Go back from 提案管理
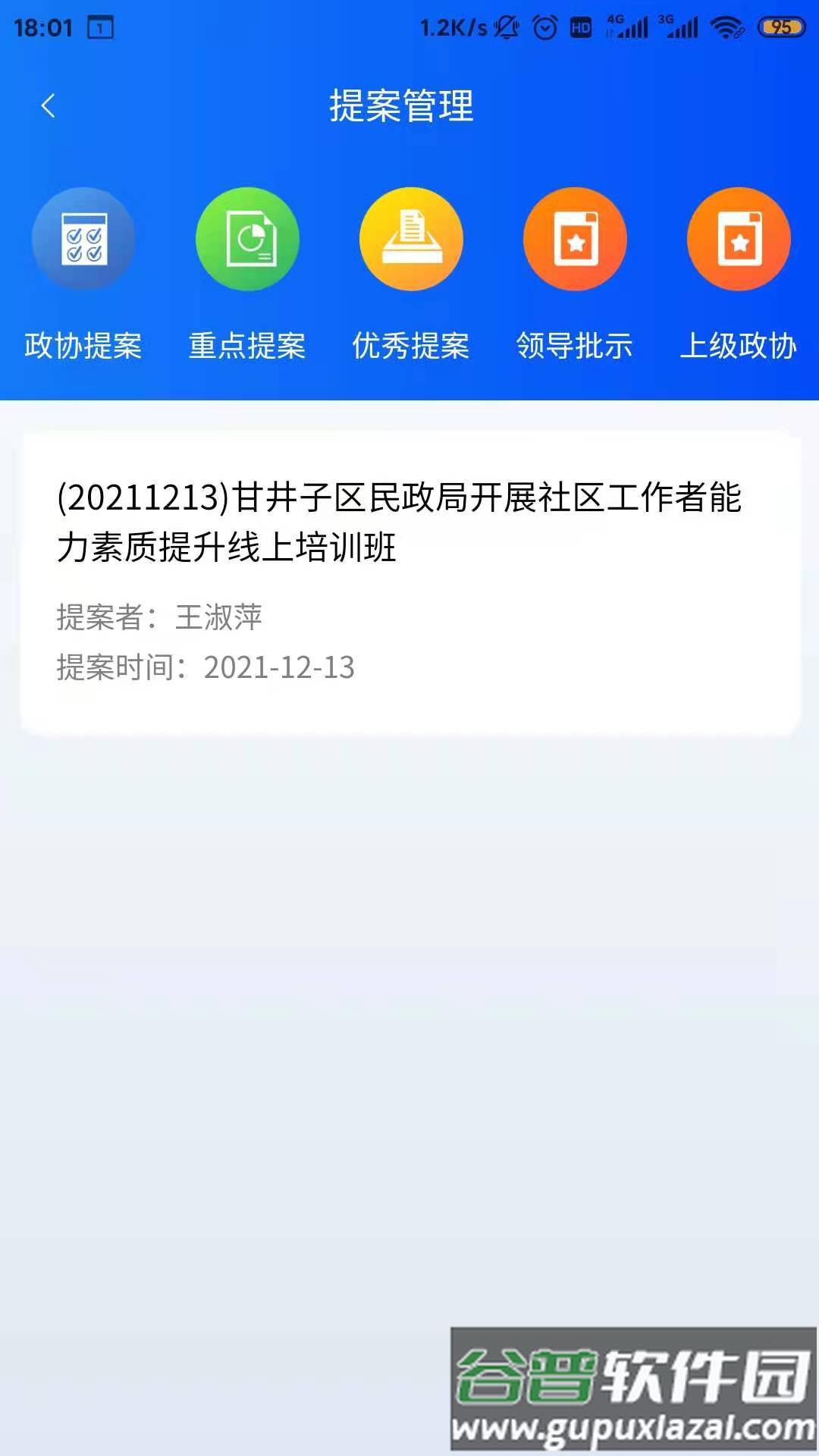The image size is (819, 1456). (x=48, y=105)
